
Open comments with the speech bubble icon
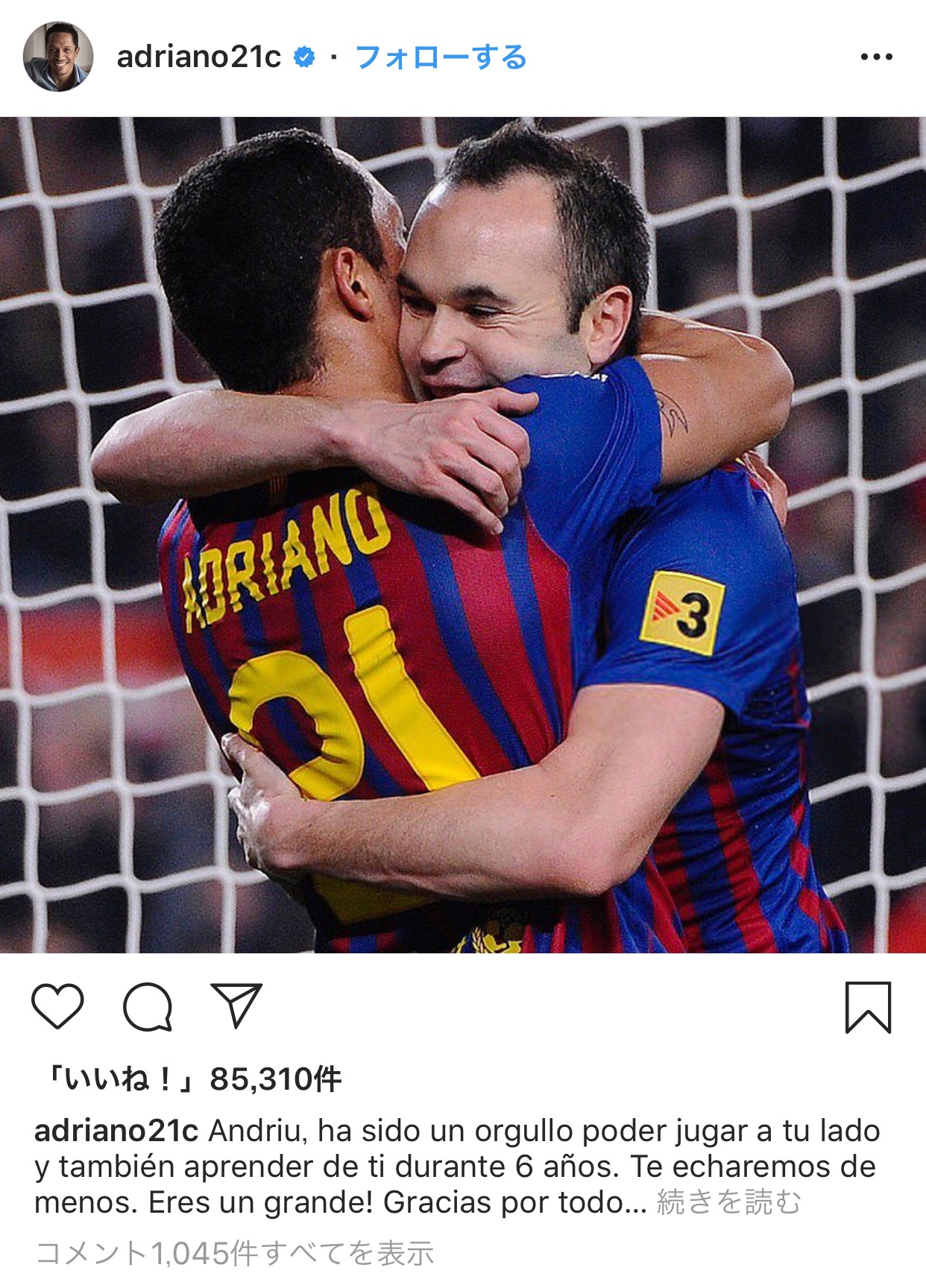(148, 1007)
